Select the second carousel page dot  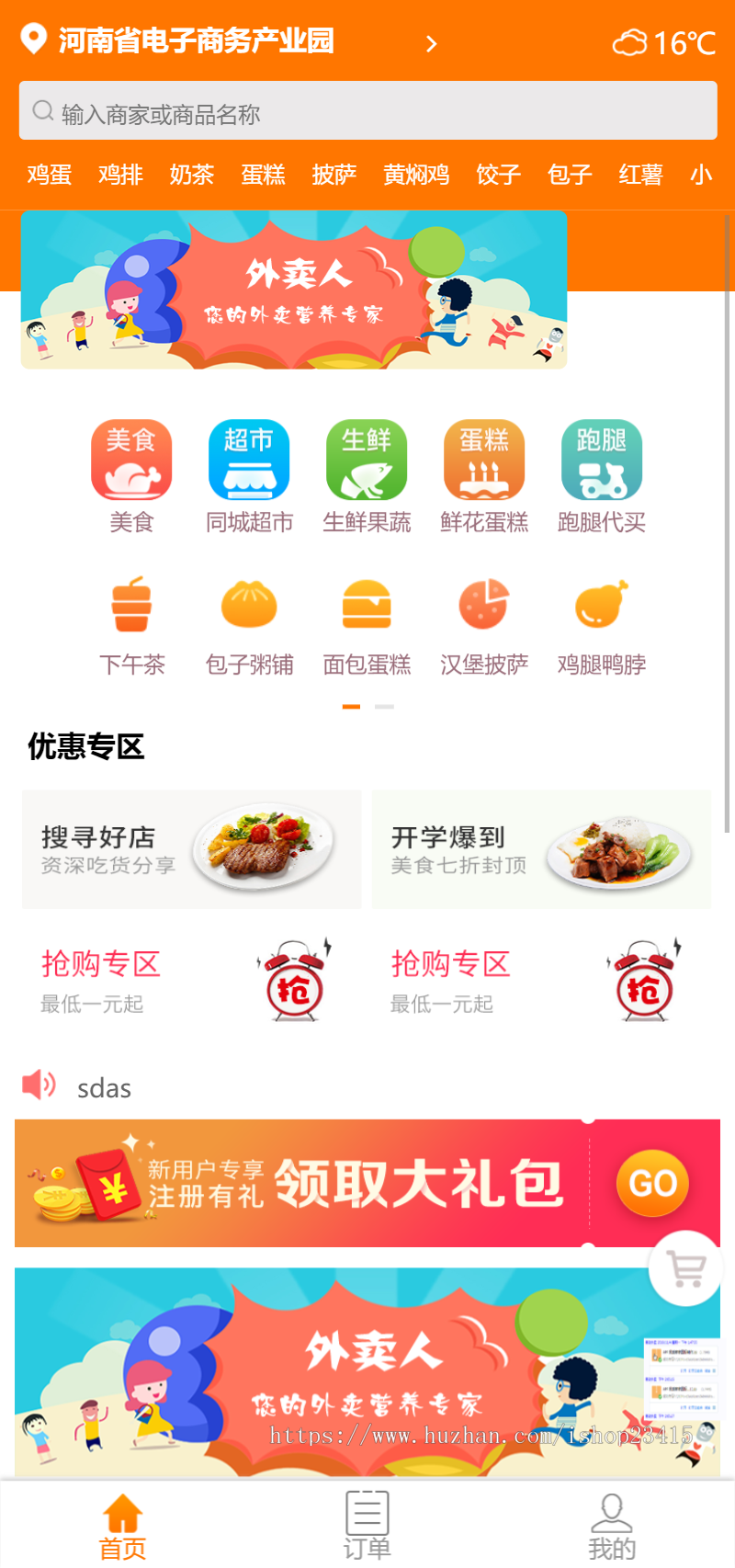click(384, 706)
